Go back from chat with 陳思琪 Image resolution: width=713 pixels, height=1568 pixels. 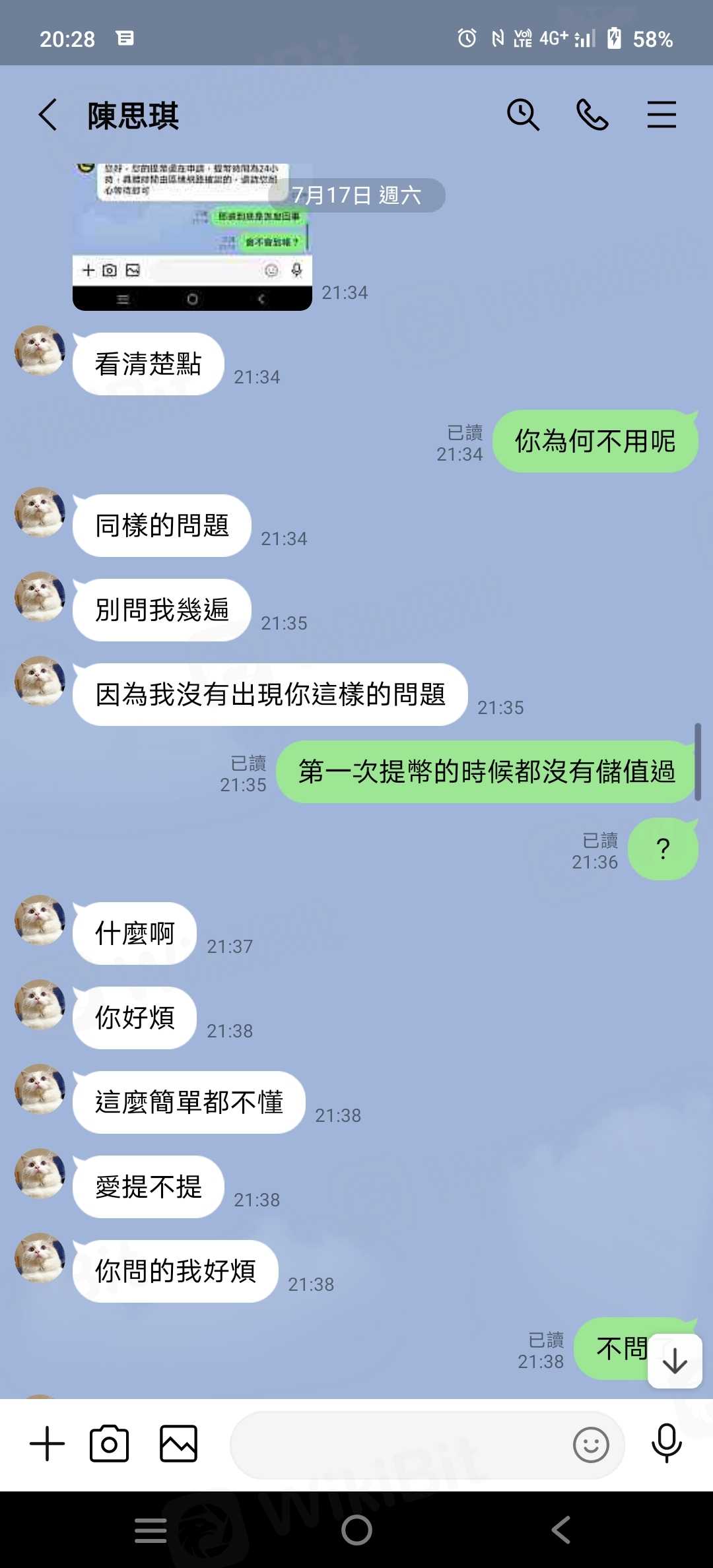48,115
